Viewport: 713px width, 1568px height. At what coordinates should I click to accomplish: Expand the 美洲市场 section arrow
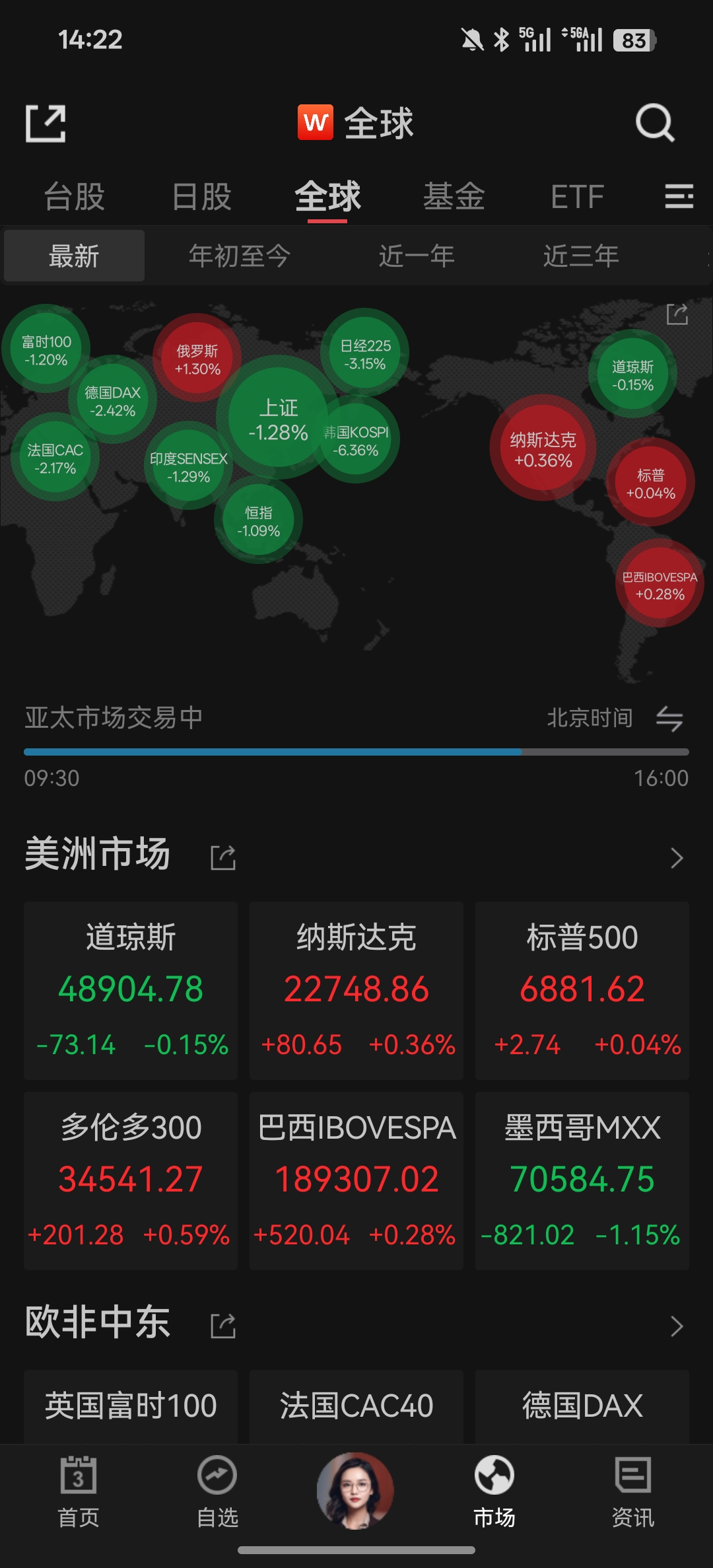click(677, 858)
